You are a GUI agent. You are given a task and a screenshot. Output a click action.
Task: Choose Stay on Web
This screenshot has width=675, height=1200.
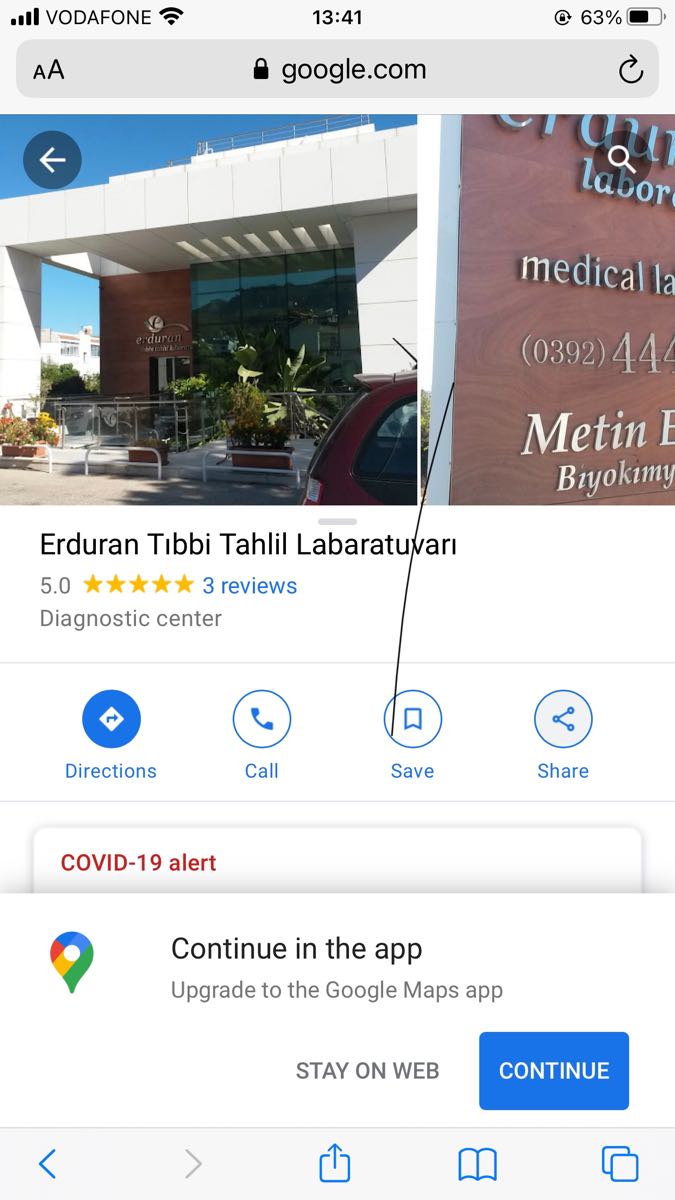point(367,1071)
